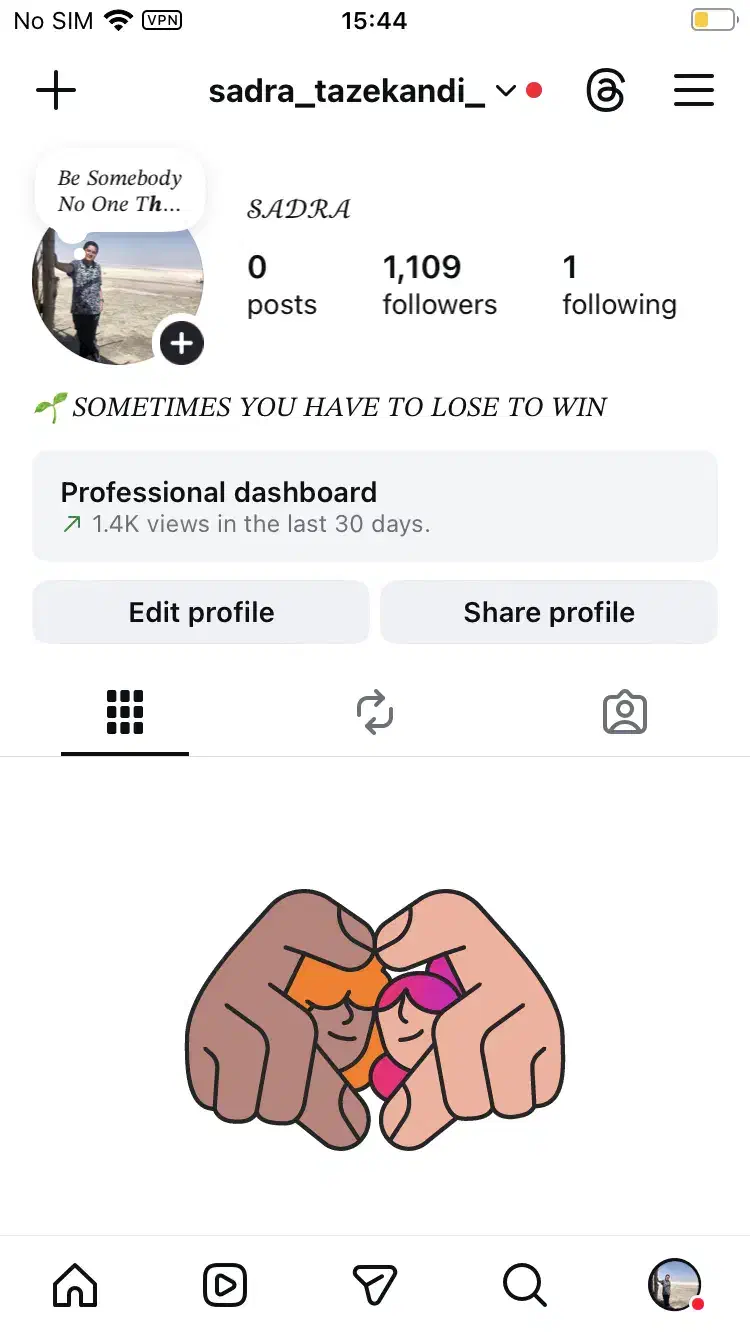Open the 'Be Somebody' note bubble
The width and height of the screenshot is (750, 1334).
(120, 191)
